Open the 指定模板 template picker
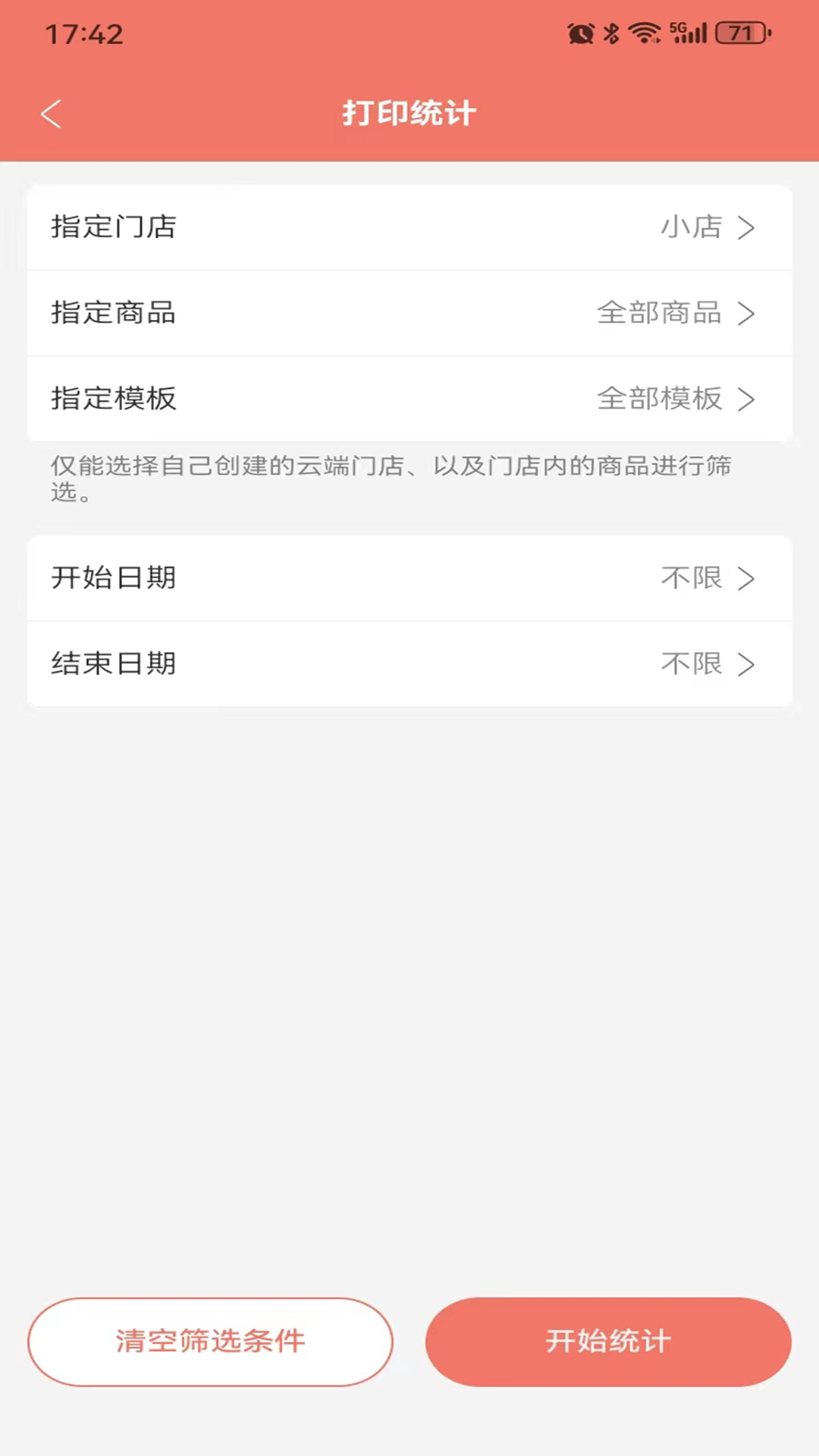Image resolution: width=819 pixels, height=1456 pixels. click(x=409, y=399)
